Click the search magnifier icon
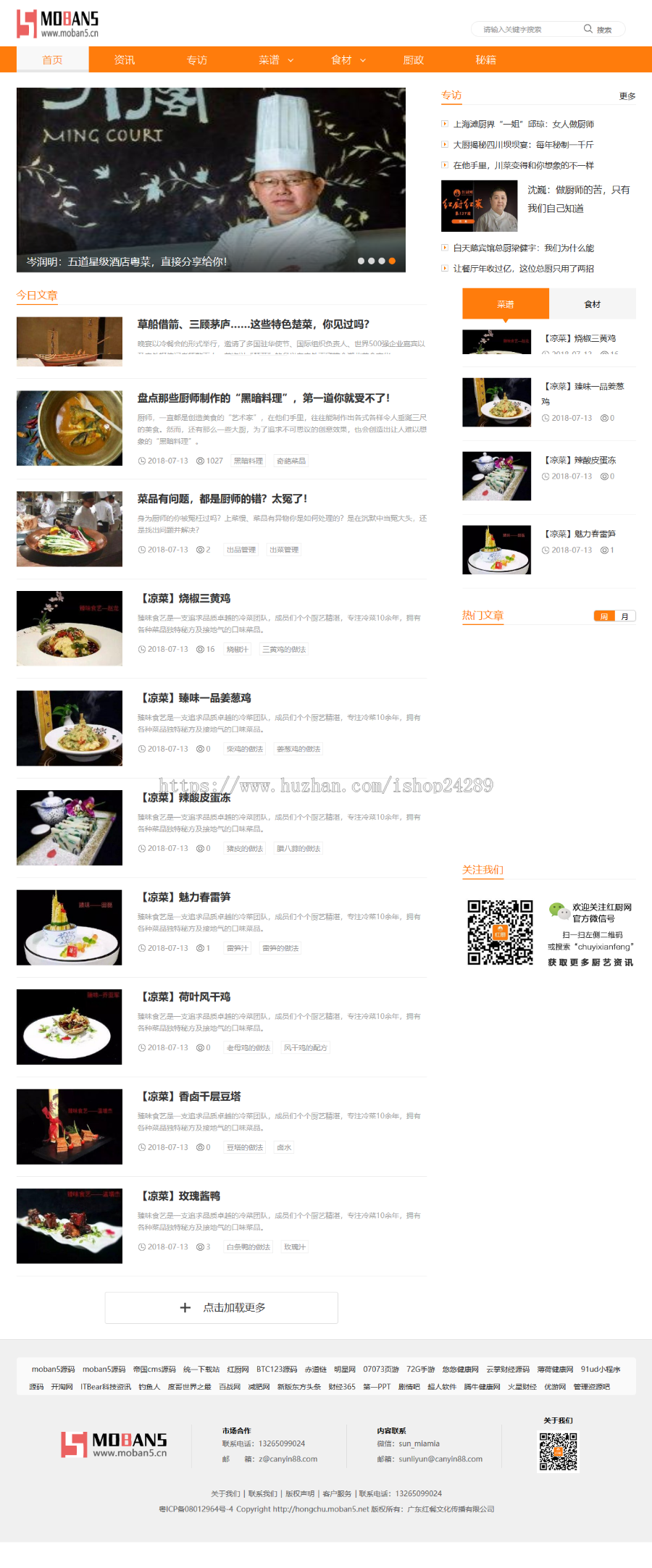The image size is (652, 1568). coord(588,29)
